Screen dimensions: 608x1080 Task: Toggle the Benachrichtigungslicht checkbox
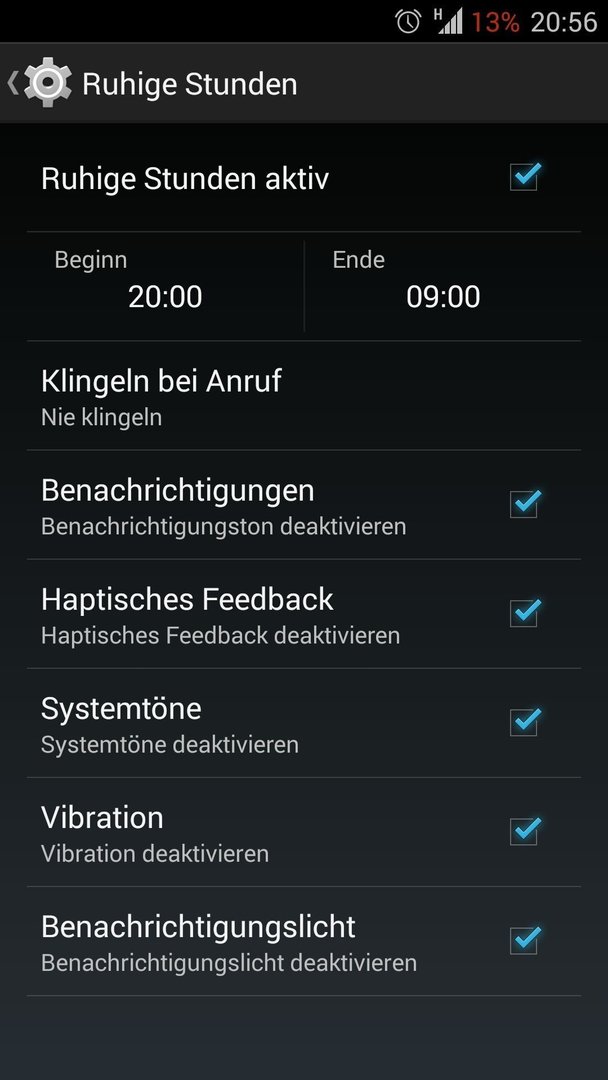(525, 940)
